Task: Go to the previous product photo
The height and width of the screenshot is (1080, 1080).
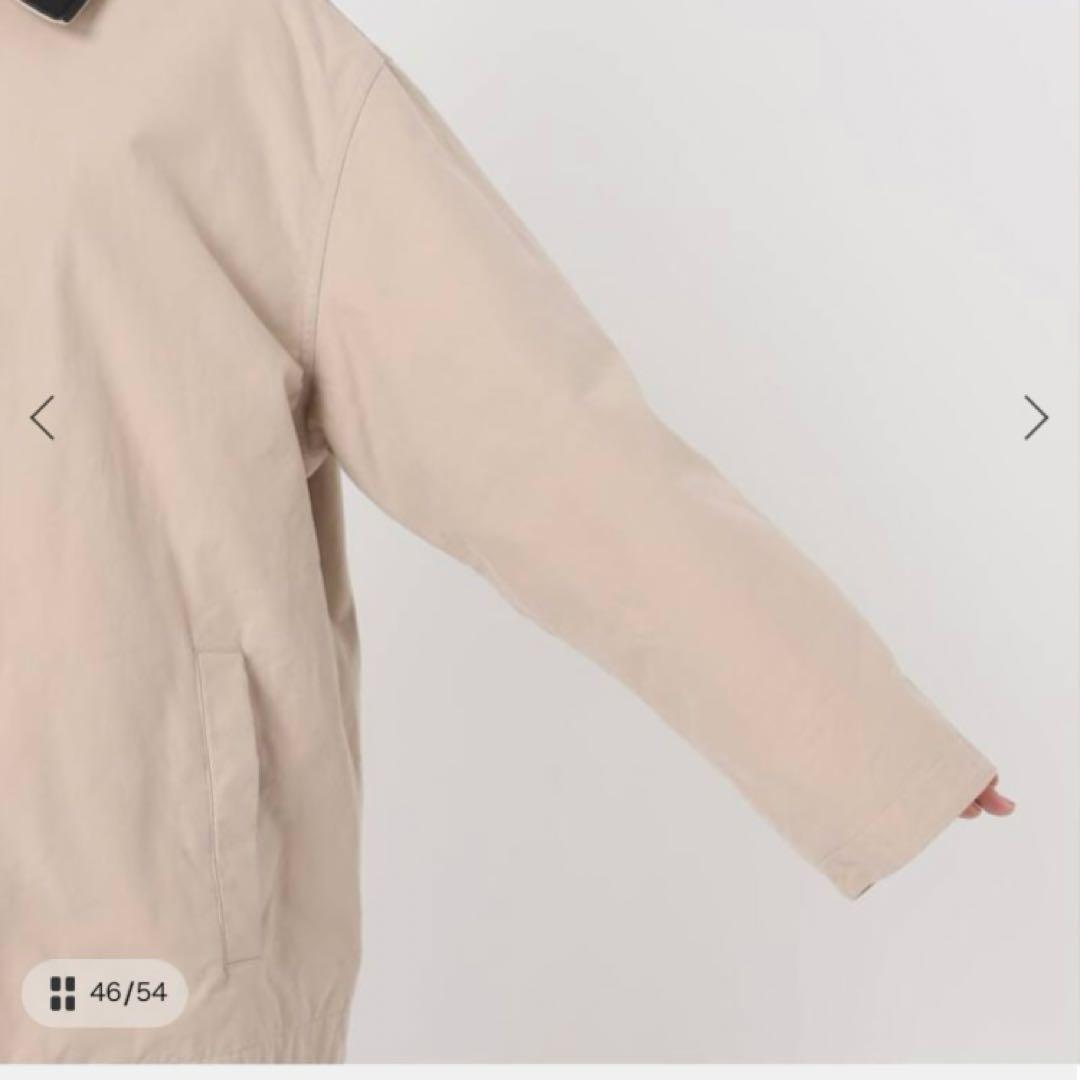Action: click(42, 418)
